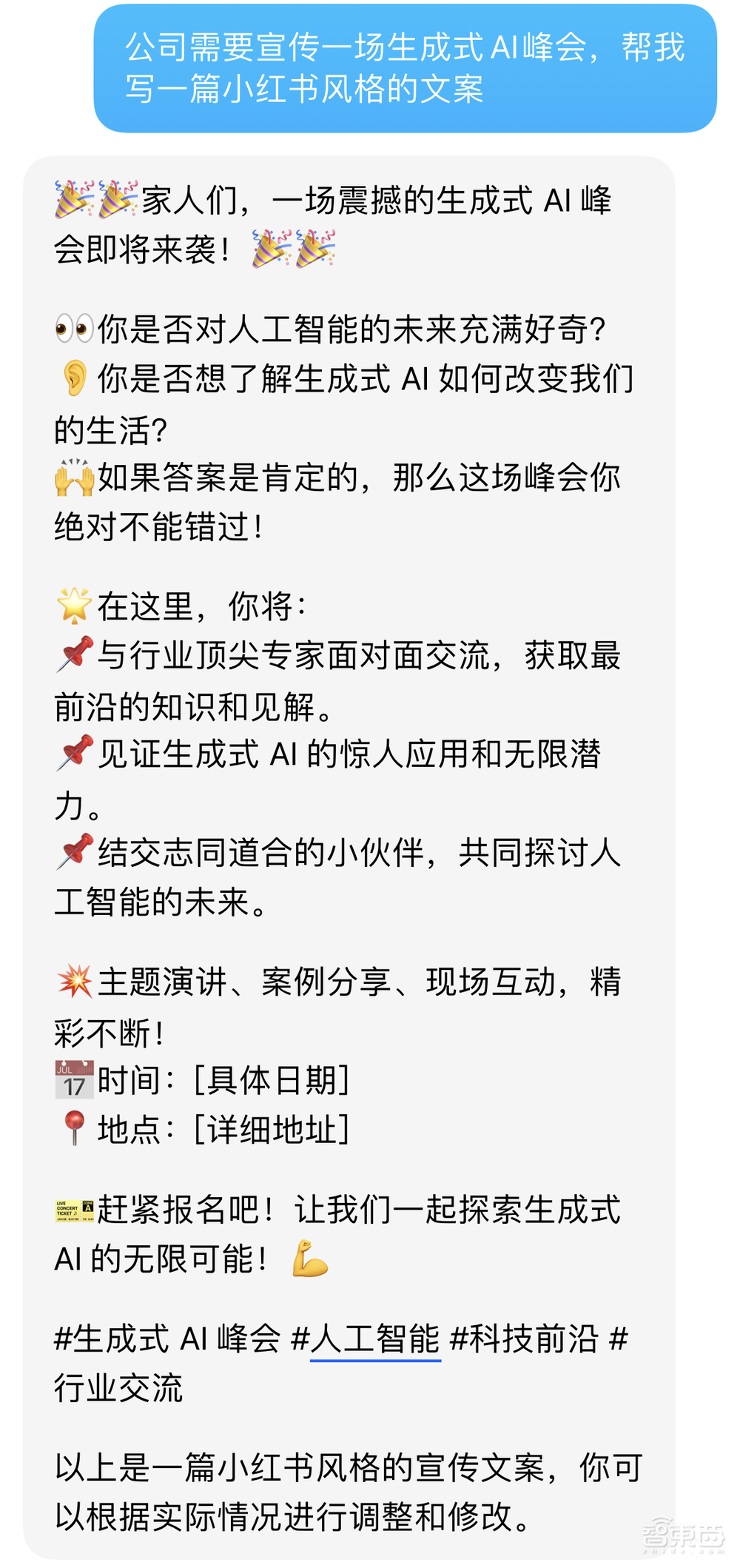Click the ear emoji next to the second question

point(73,380)
